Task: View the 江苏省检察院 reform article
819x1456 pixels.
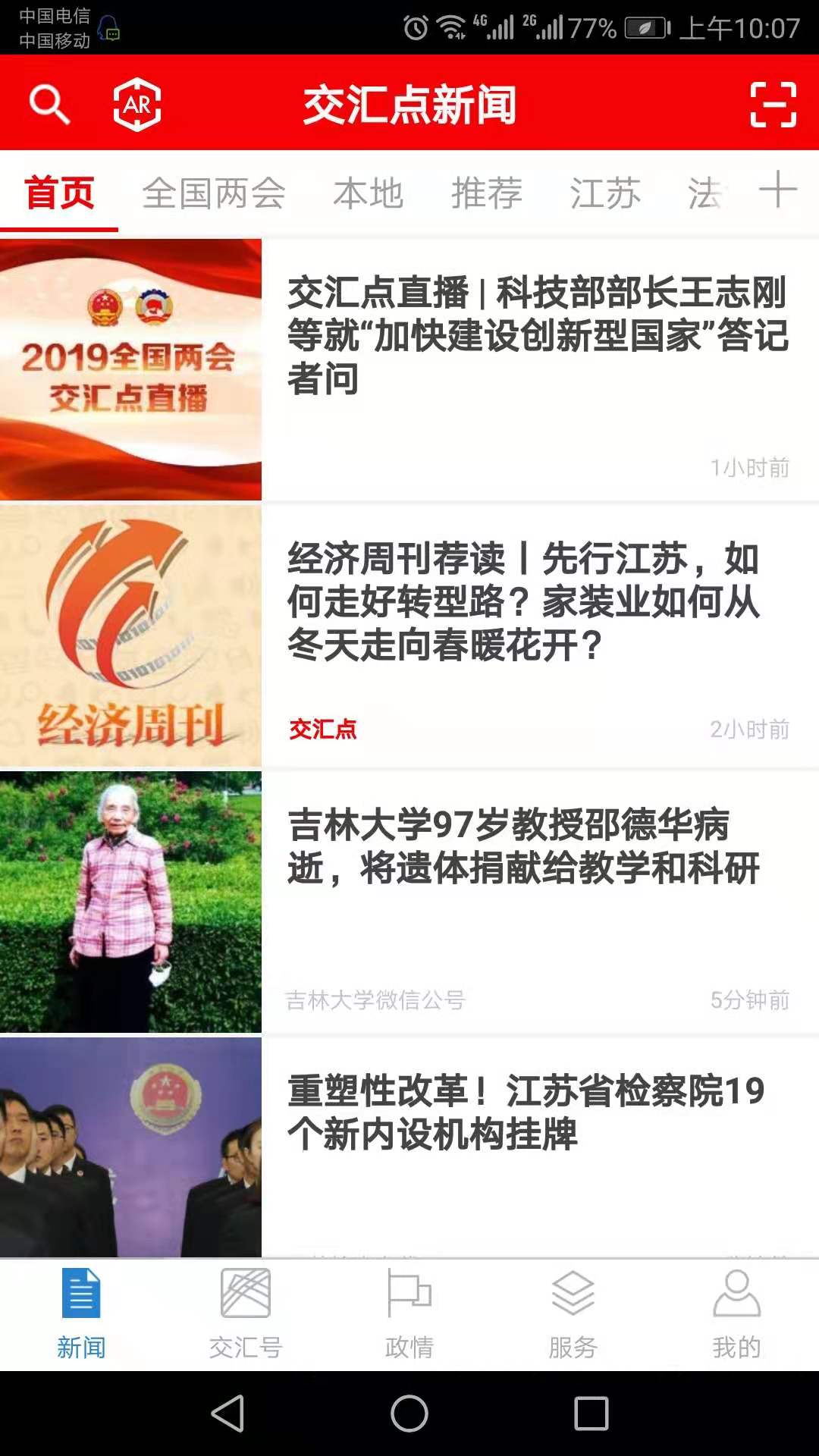Action: click(525, 1112)
